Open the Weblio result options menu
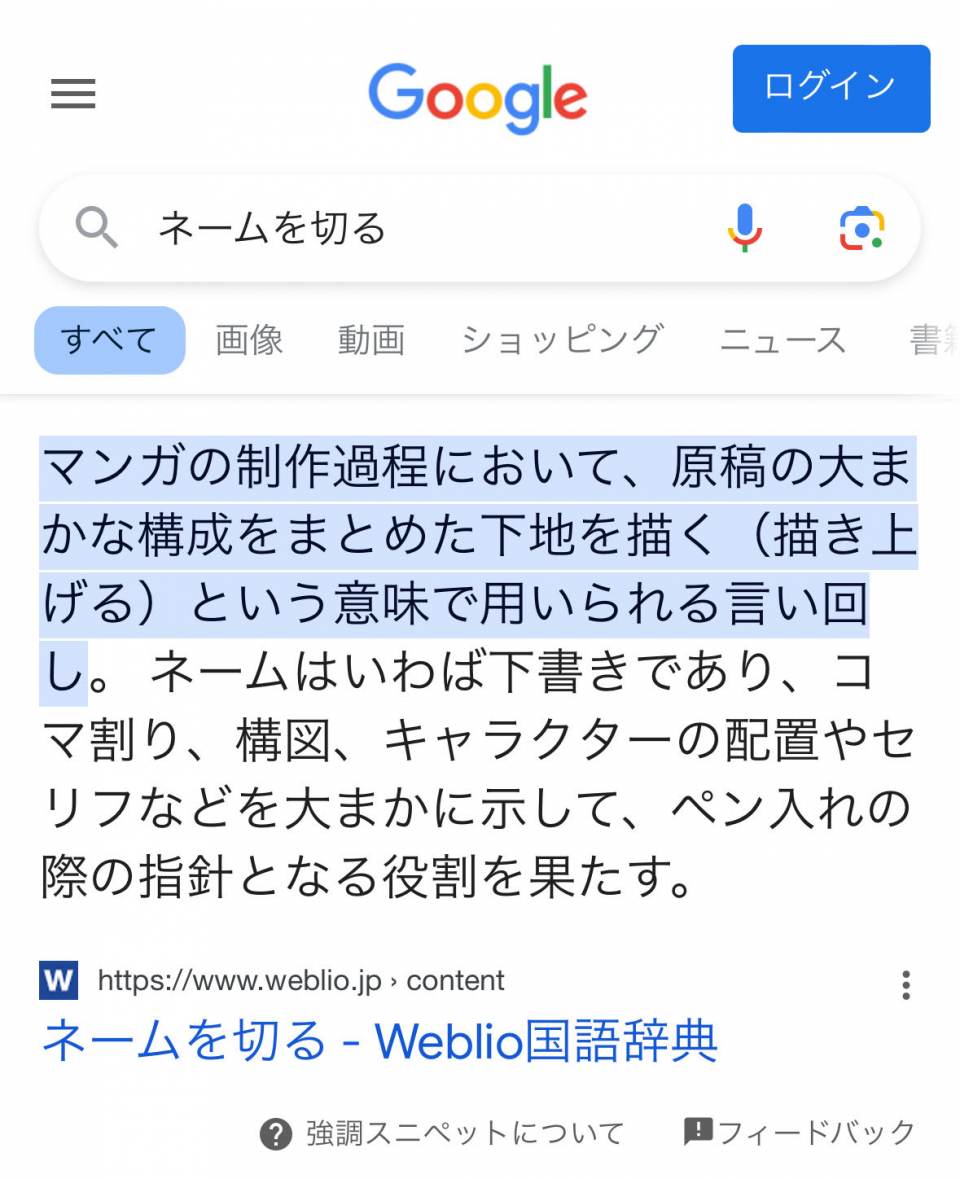Screen dimensions: 960x1179 [905, 985]
